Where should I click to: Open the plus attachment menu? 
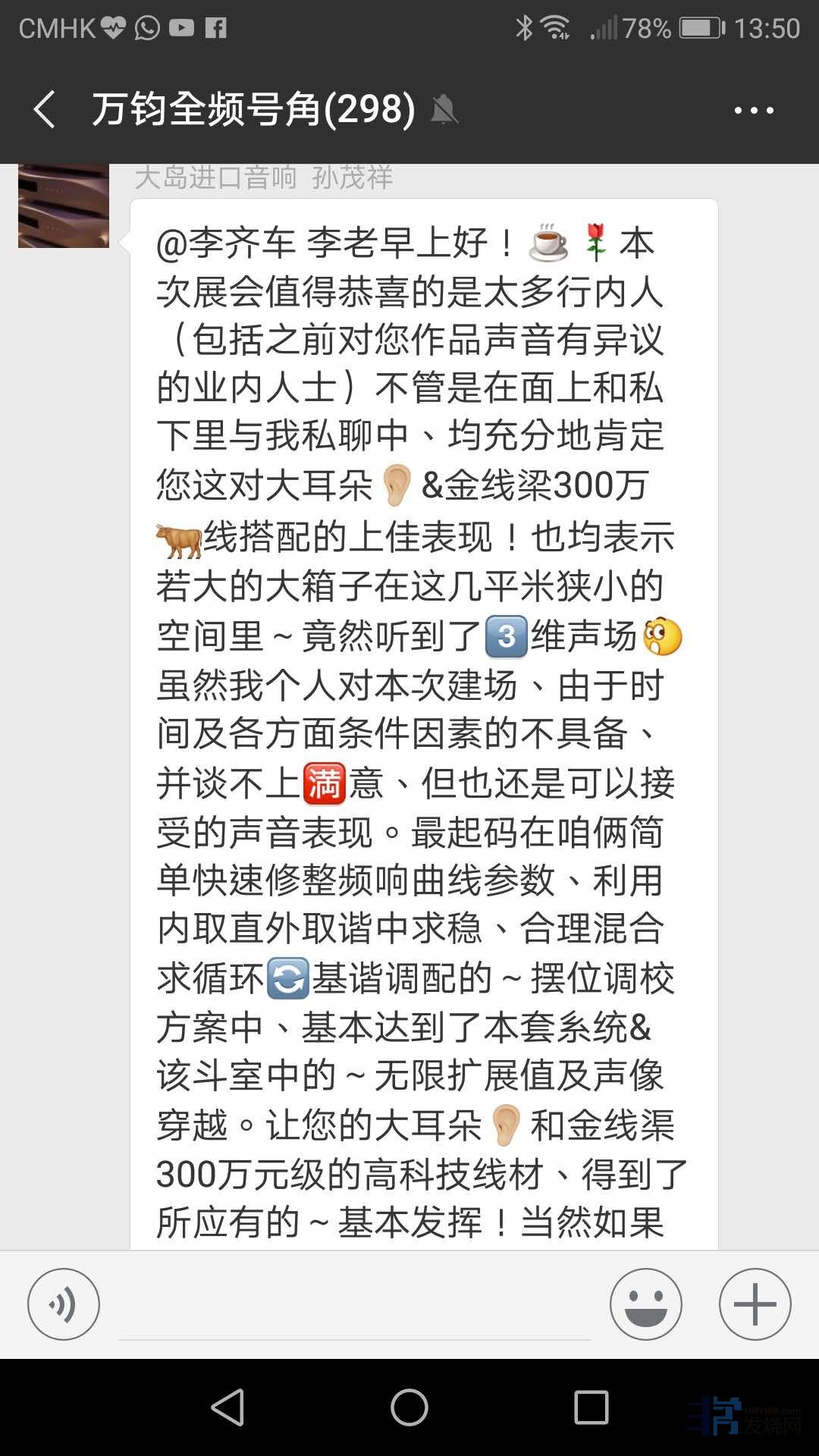click(755, 1304)
